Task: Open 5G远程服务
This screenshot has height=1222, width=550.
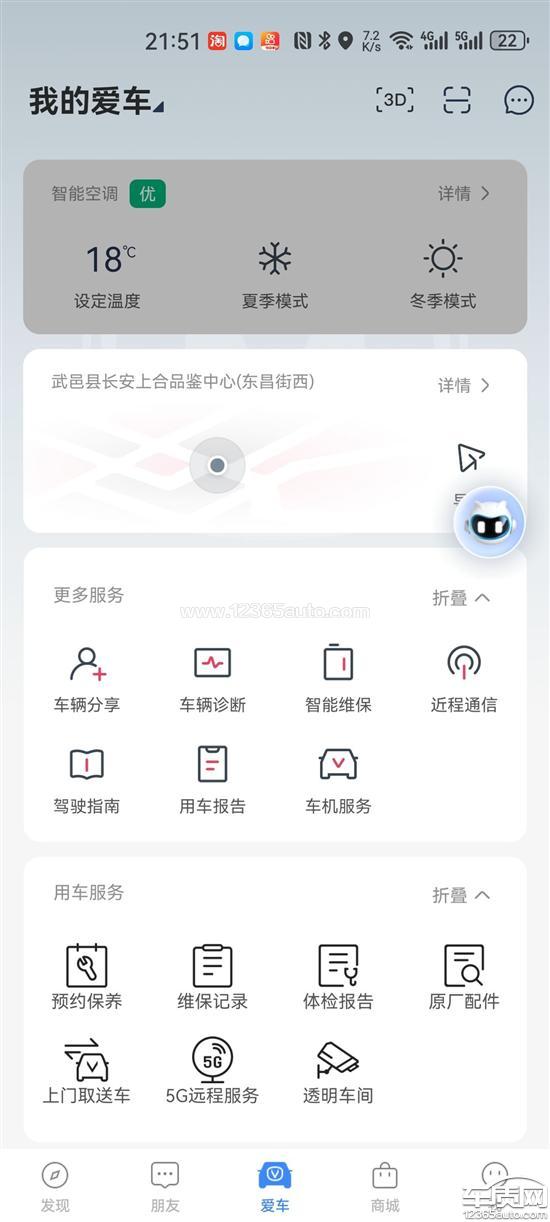Action: (x=212, y=1071)
